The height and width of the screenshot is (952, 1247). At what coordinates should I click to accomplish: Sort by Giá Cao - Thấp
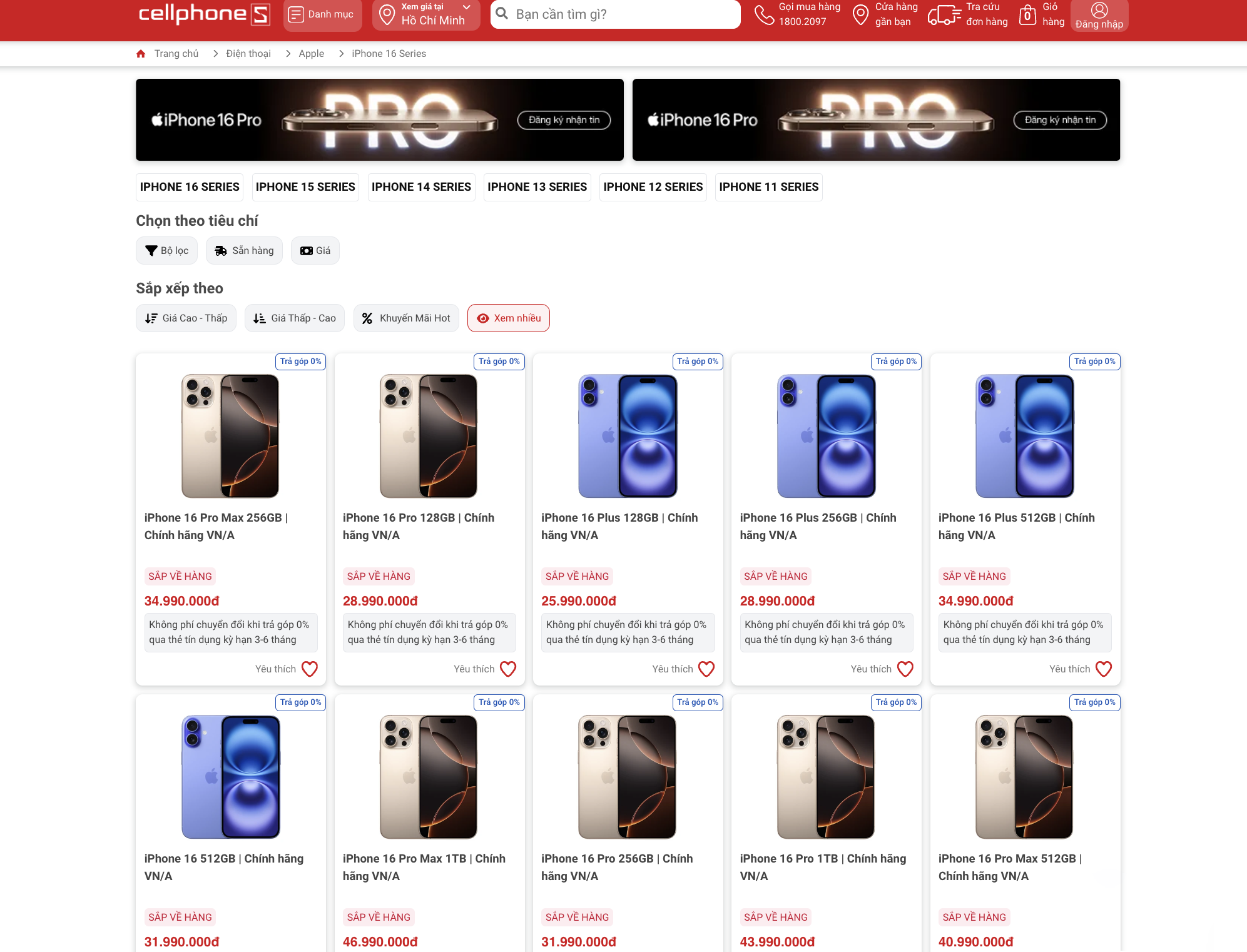click(186, 318)
